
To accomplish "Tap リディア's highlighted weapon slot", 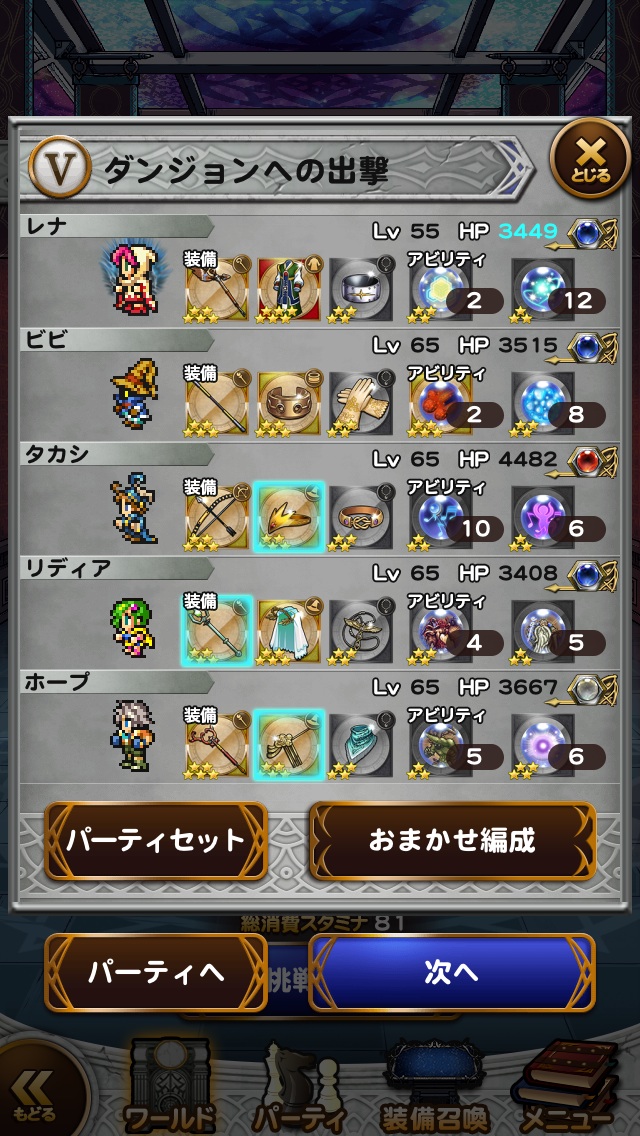I will coord(217,628).
